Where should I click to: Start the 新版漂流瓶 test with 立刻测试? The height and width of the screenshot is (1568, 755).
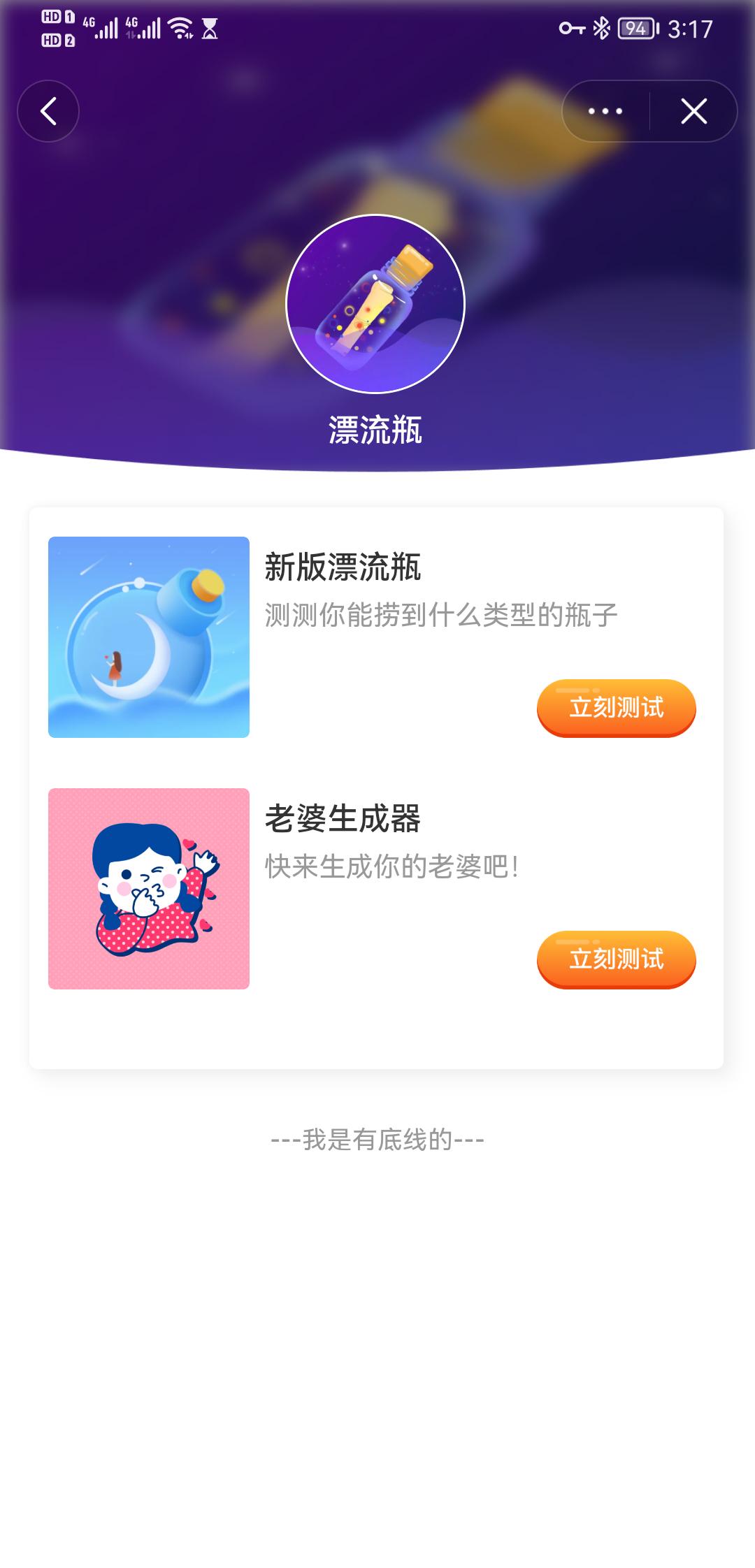tap(616, 707)
